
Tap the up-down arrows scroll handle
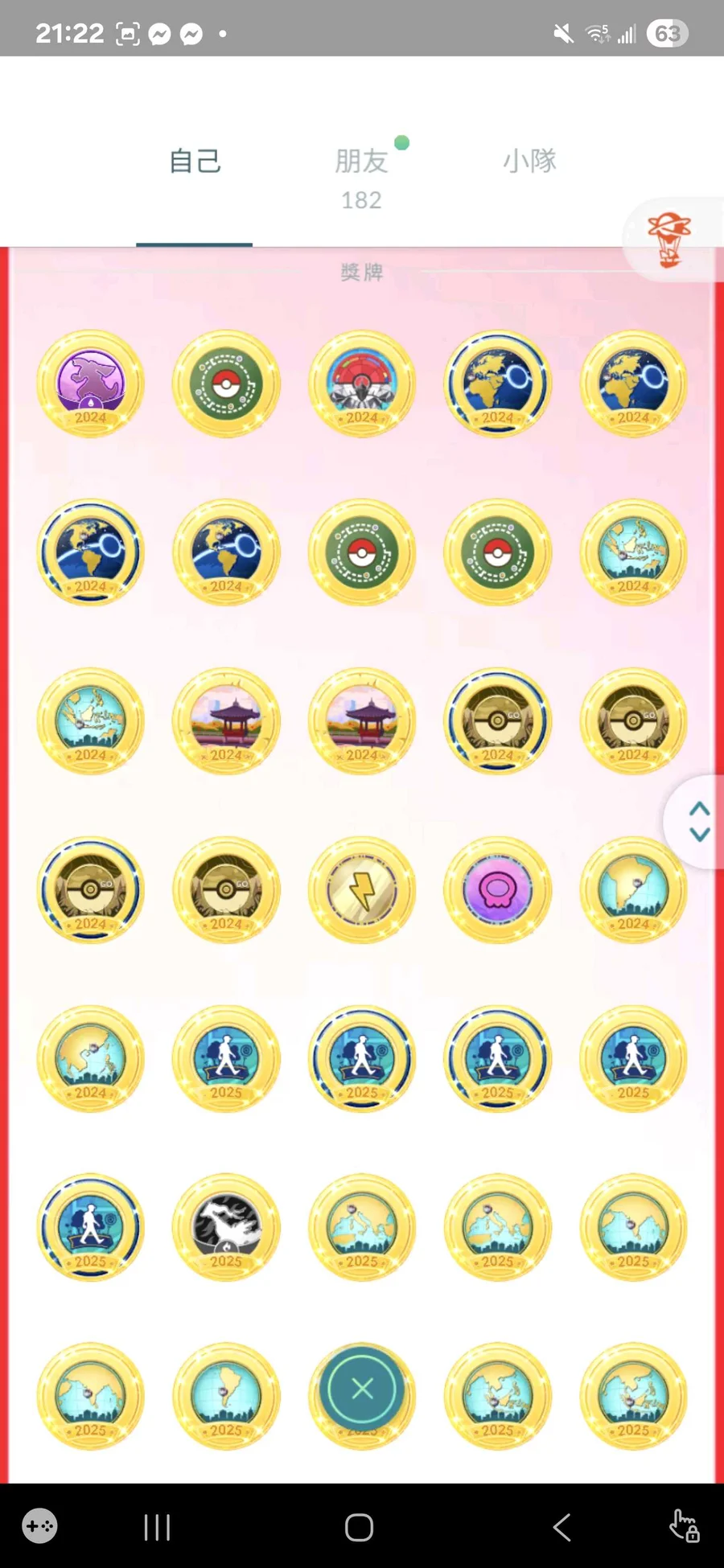click(698, 821)
